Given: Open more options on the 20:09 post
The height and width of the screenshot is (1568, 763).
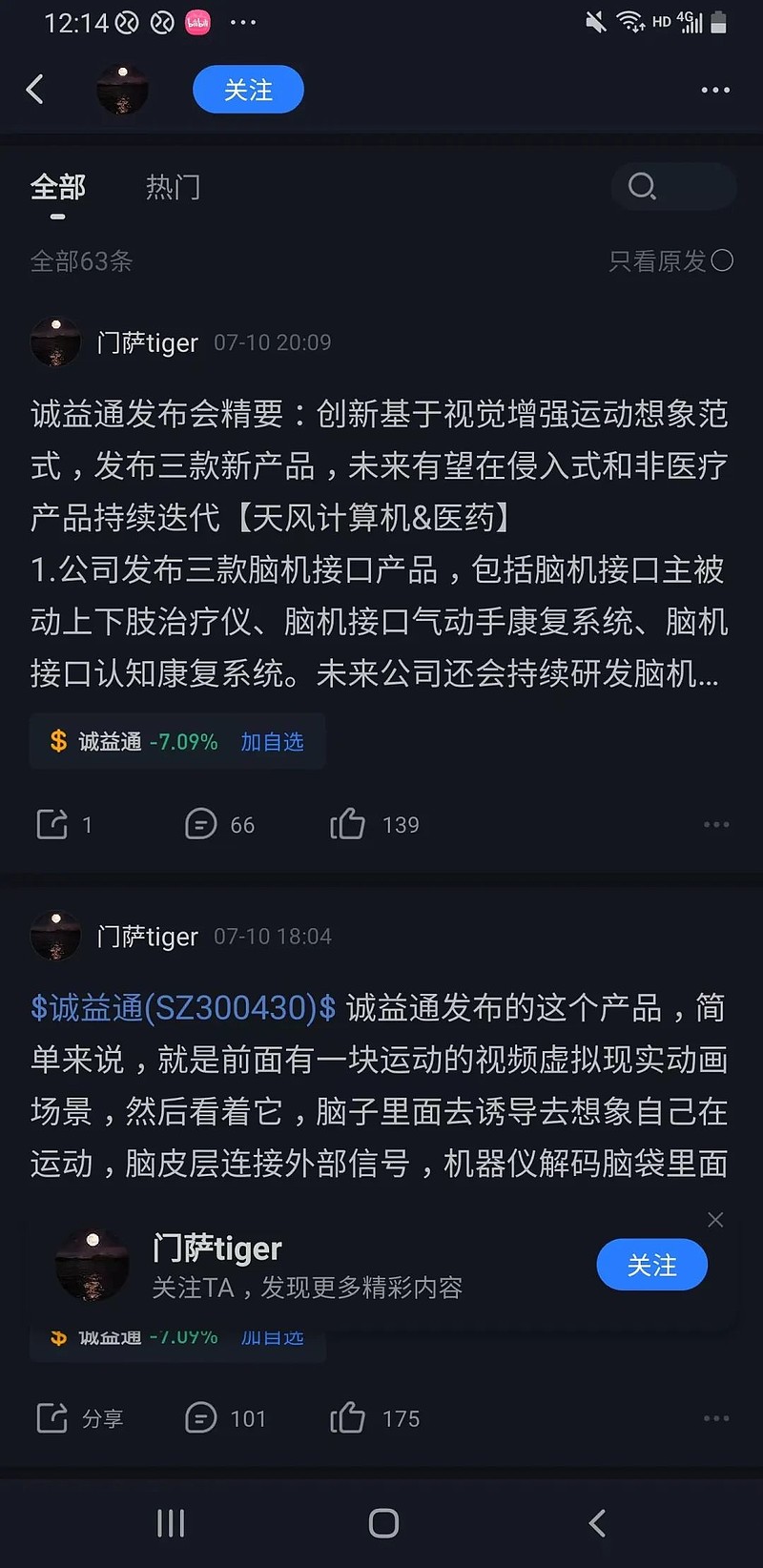Looking at the screenshot, I should tap(715, 824).
